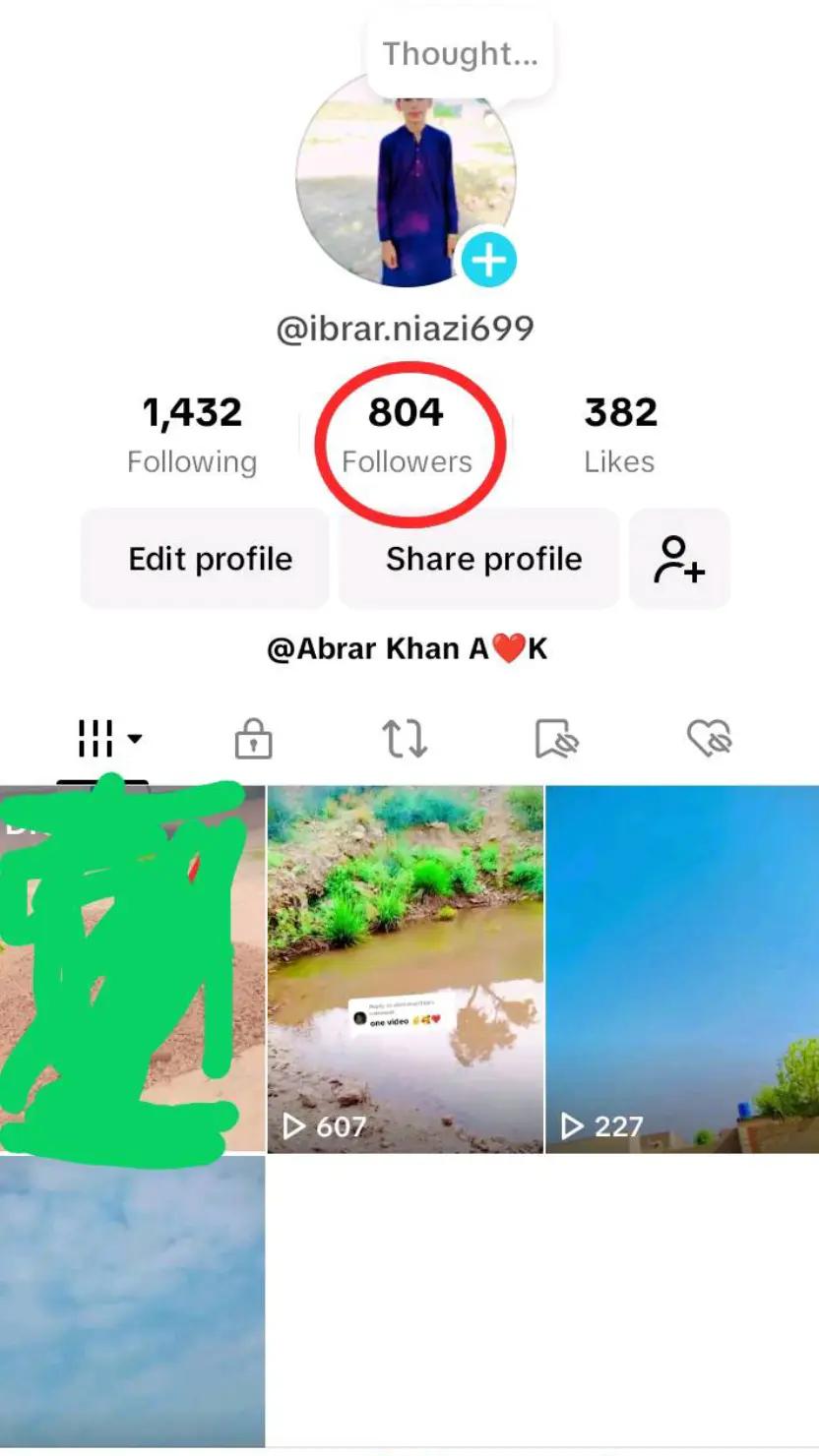Open the hidden favorites bookmark tab
The height and width of the screenshot is (1456, 819).
pyautogui.click(x=556, y=739)
